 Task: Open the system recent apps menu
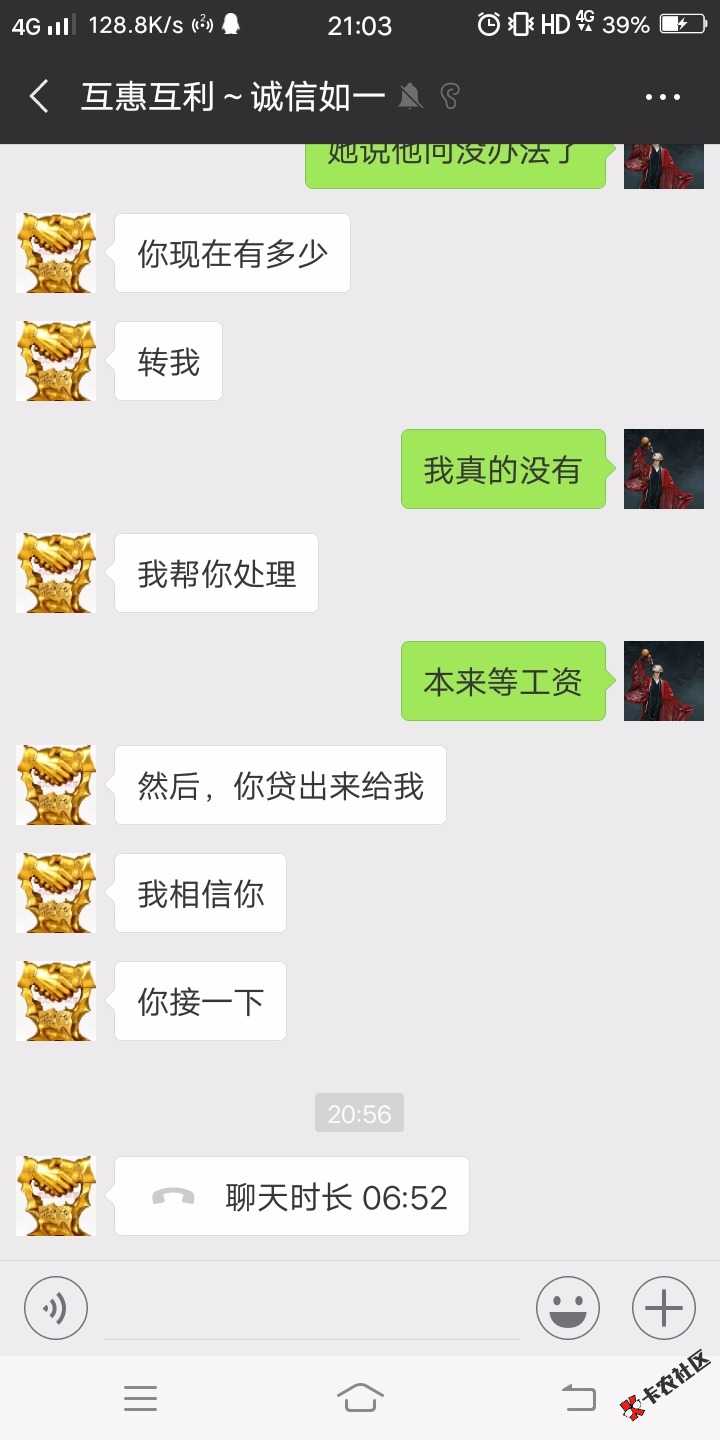tap(141, 1398)
